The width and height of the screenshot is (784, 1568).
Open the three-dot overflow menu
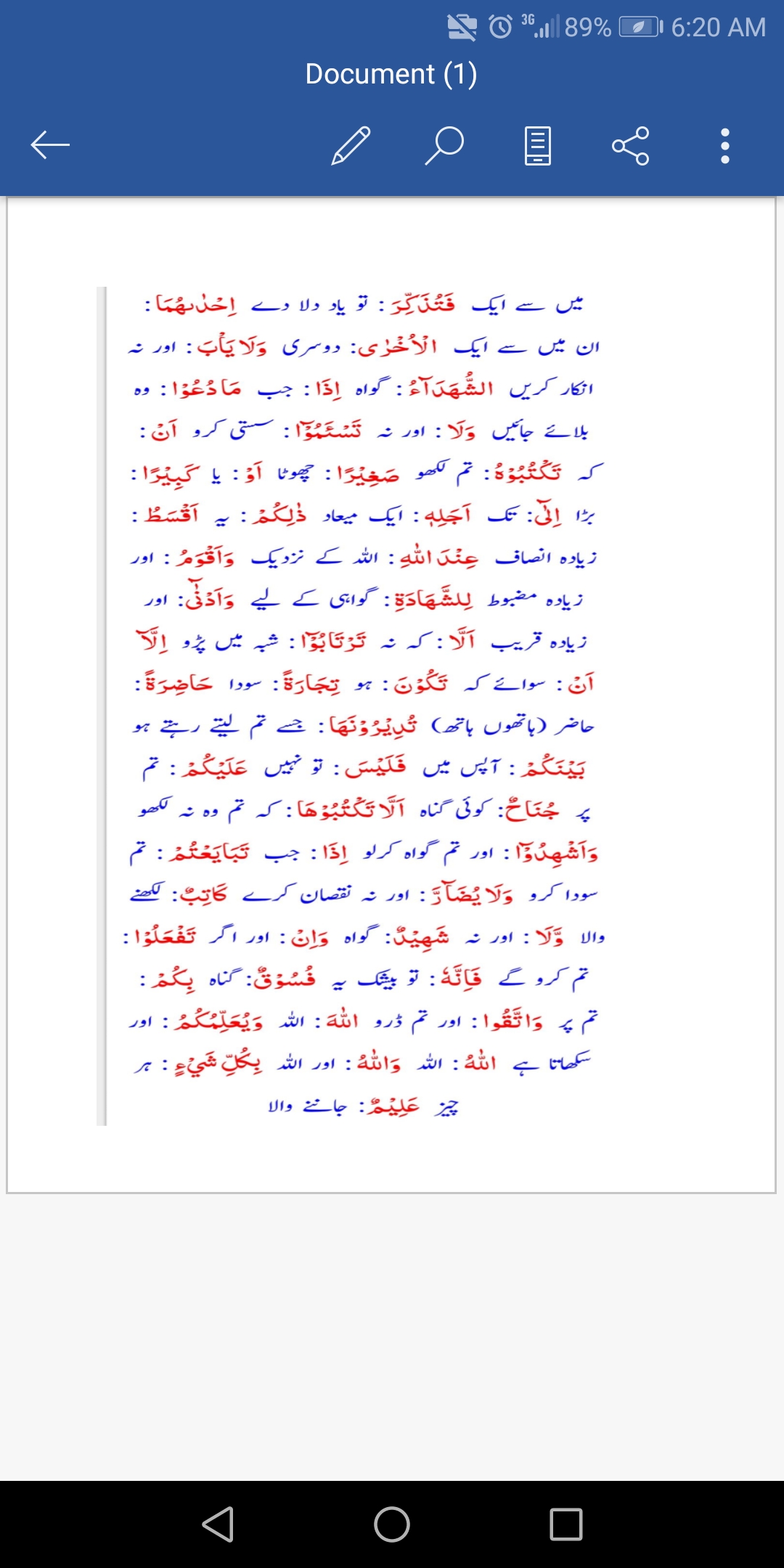(724, 145)
